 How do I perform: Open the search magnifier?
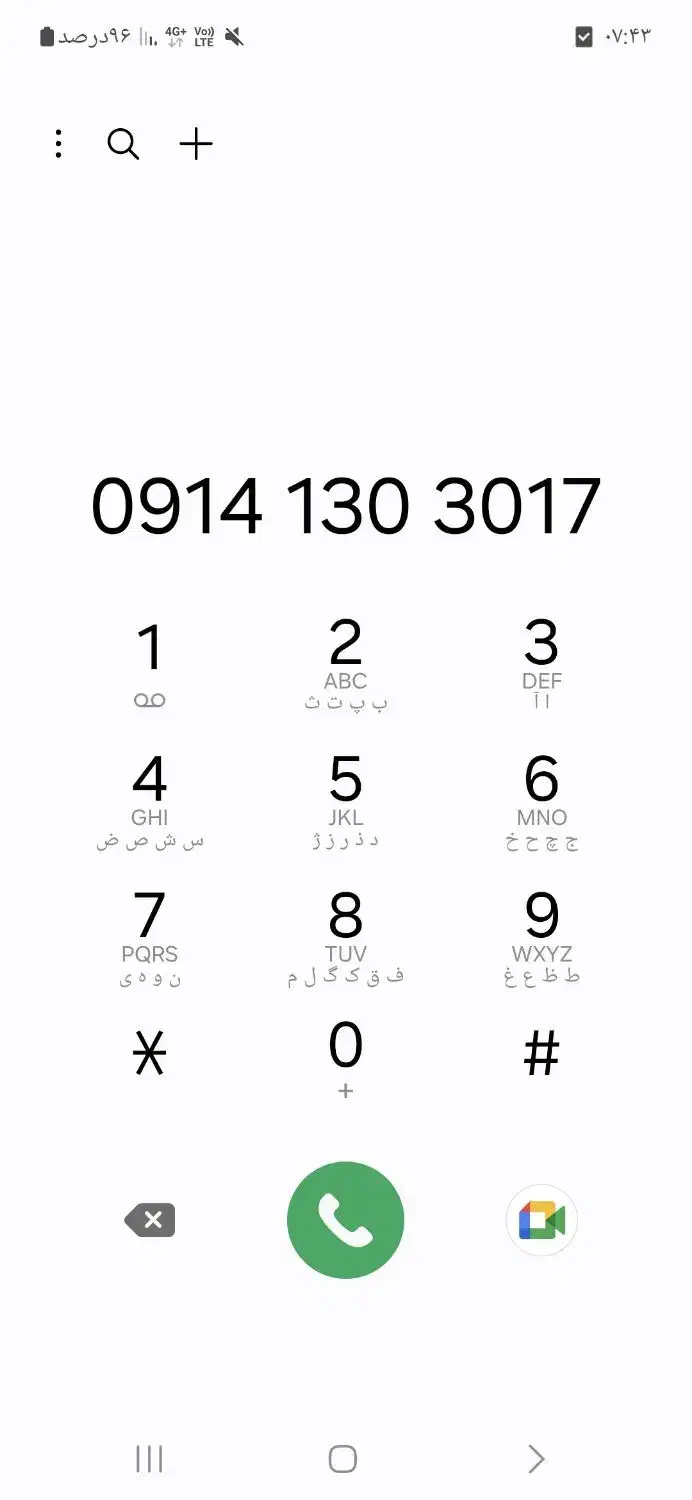[x=123, y=144]
